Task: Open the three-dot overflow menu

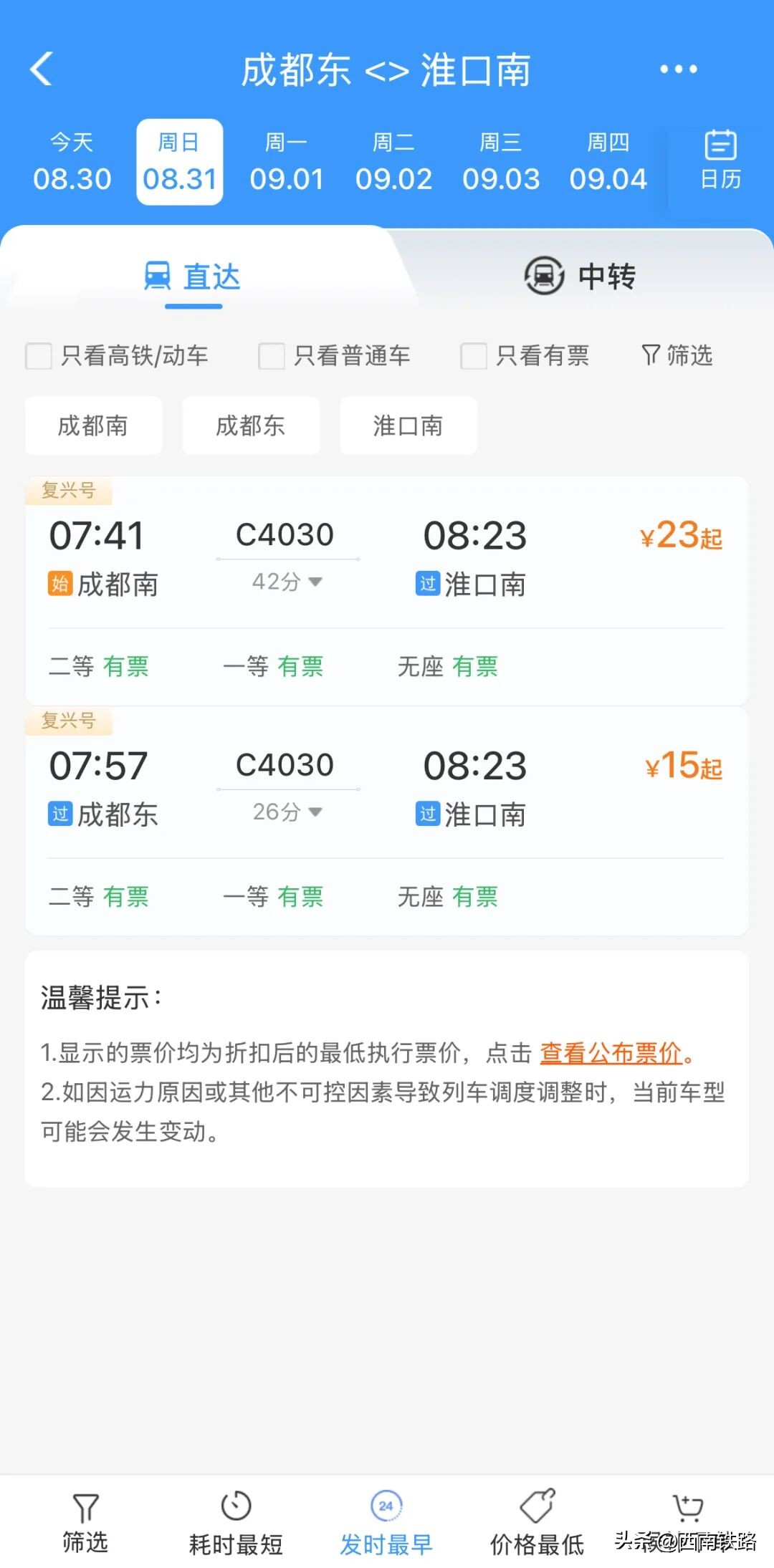Action: [678, 69]
